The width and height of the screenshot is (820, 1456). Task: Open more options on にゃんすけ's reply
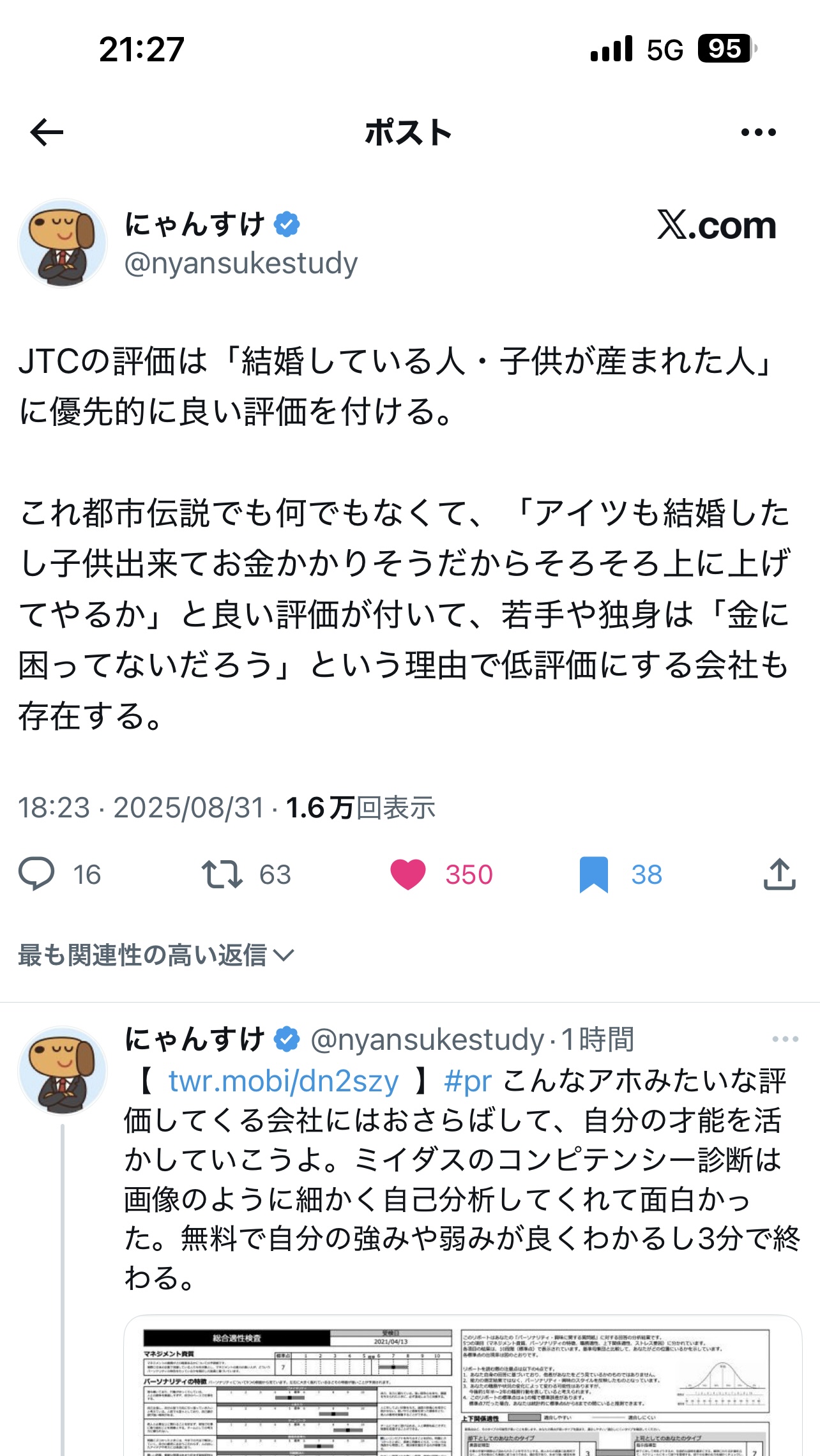[x=785, y=1039]
